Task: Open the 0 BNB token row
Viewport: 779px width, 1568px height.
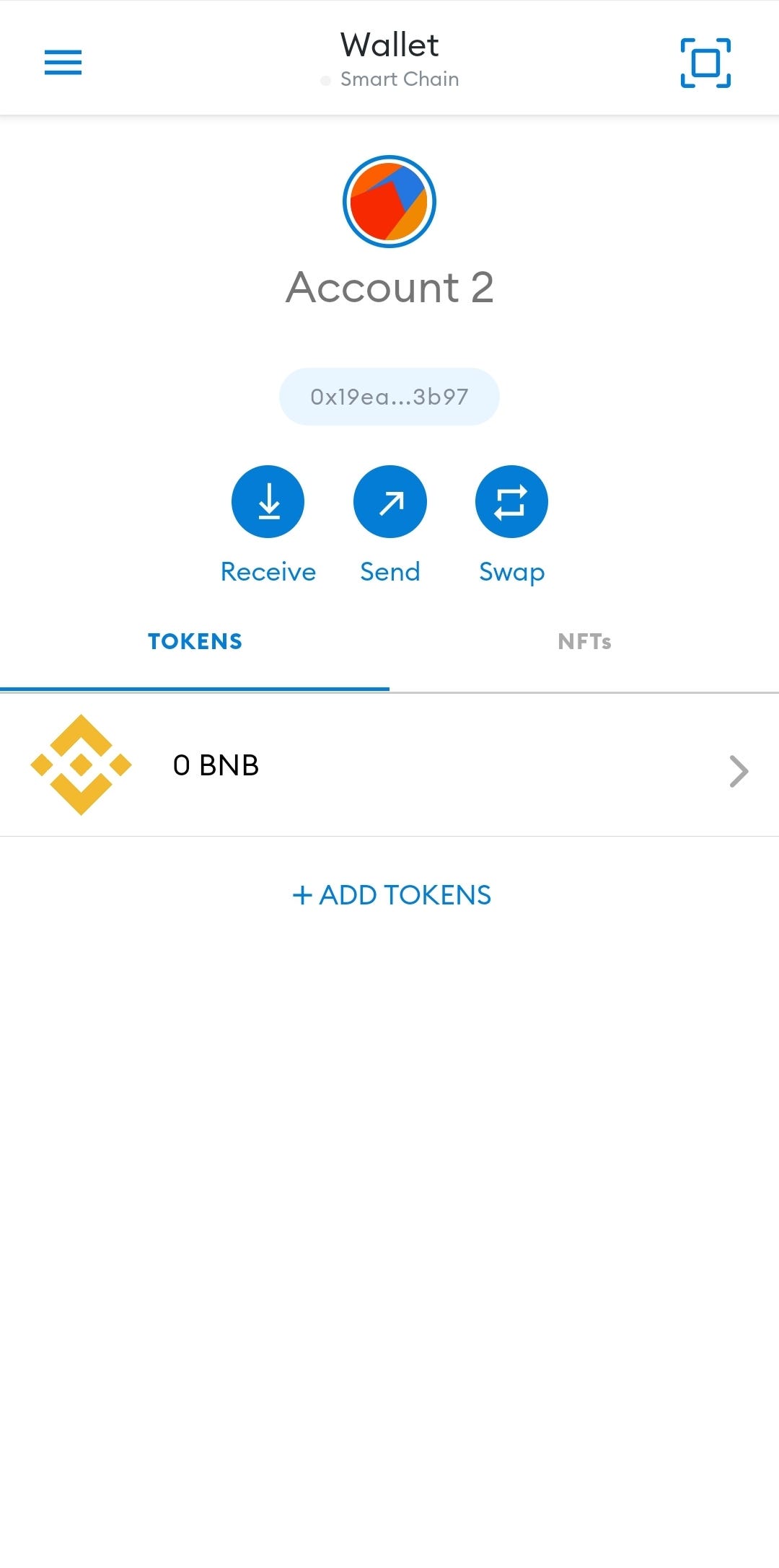Action: pyautogui.click(x=389, y=766)
